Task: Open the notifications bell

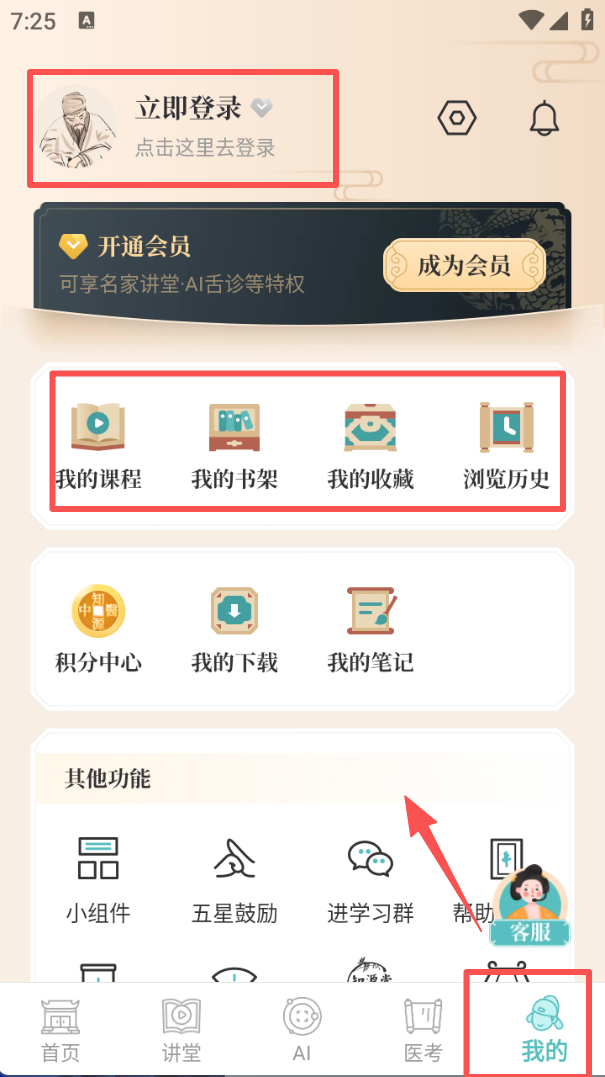Action: [x=544, y=119]
